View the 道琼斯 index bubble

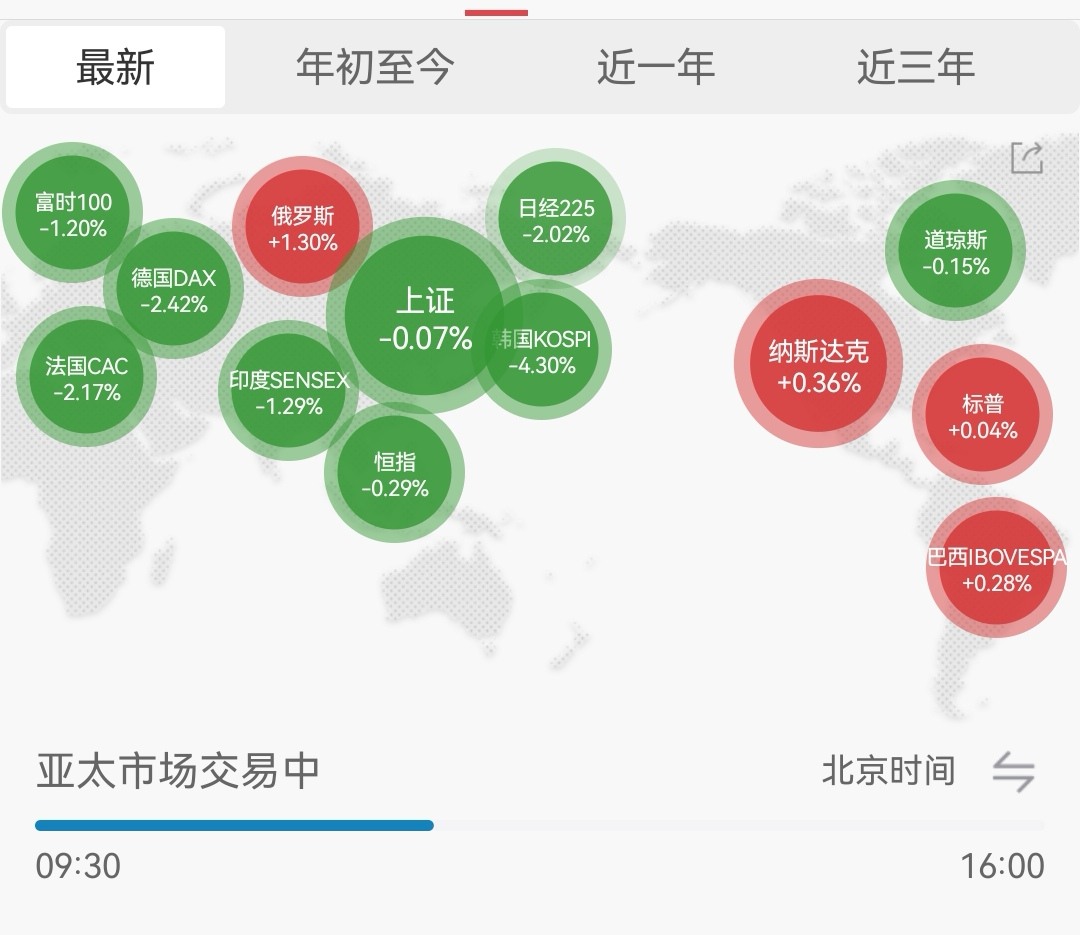(955, 251)
